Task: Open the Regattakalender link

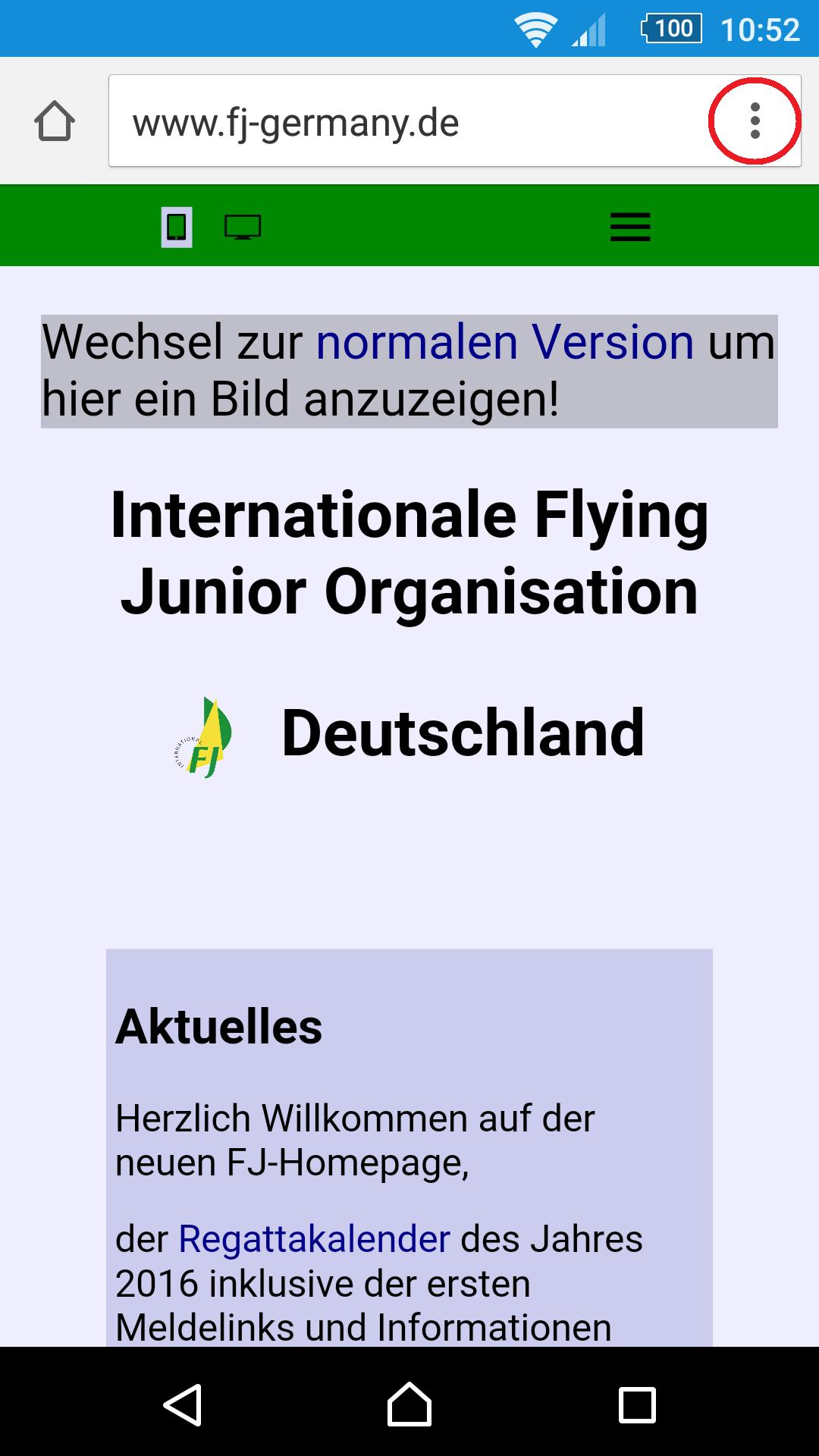Action: [x=314, y=1239]
